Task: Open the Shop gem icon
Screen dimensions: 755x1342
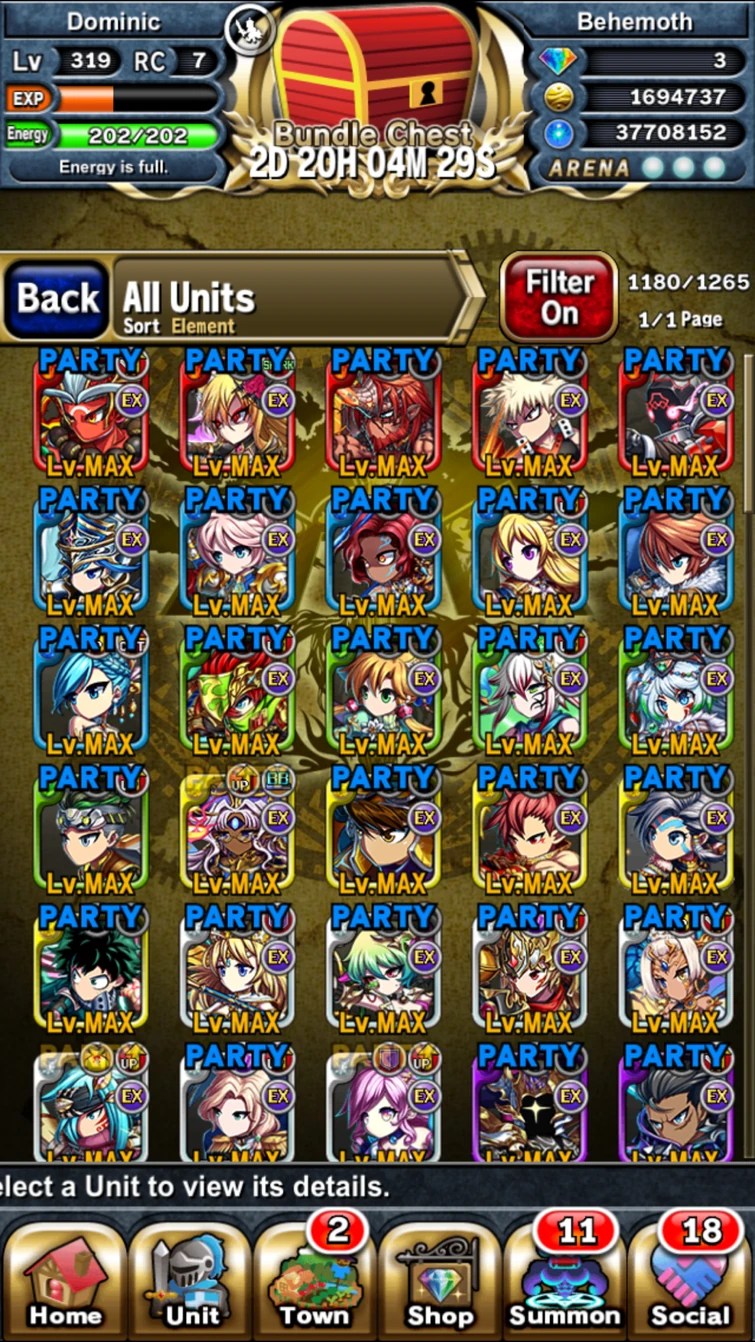Action: [440, 1285]
